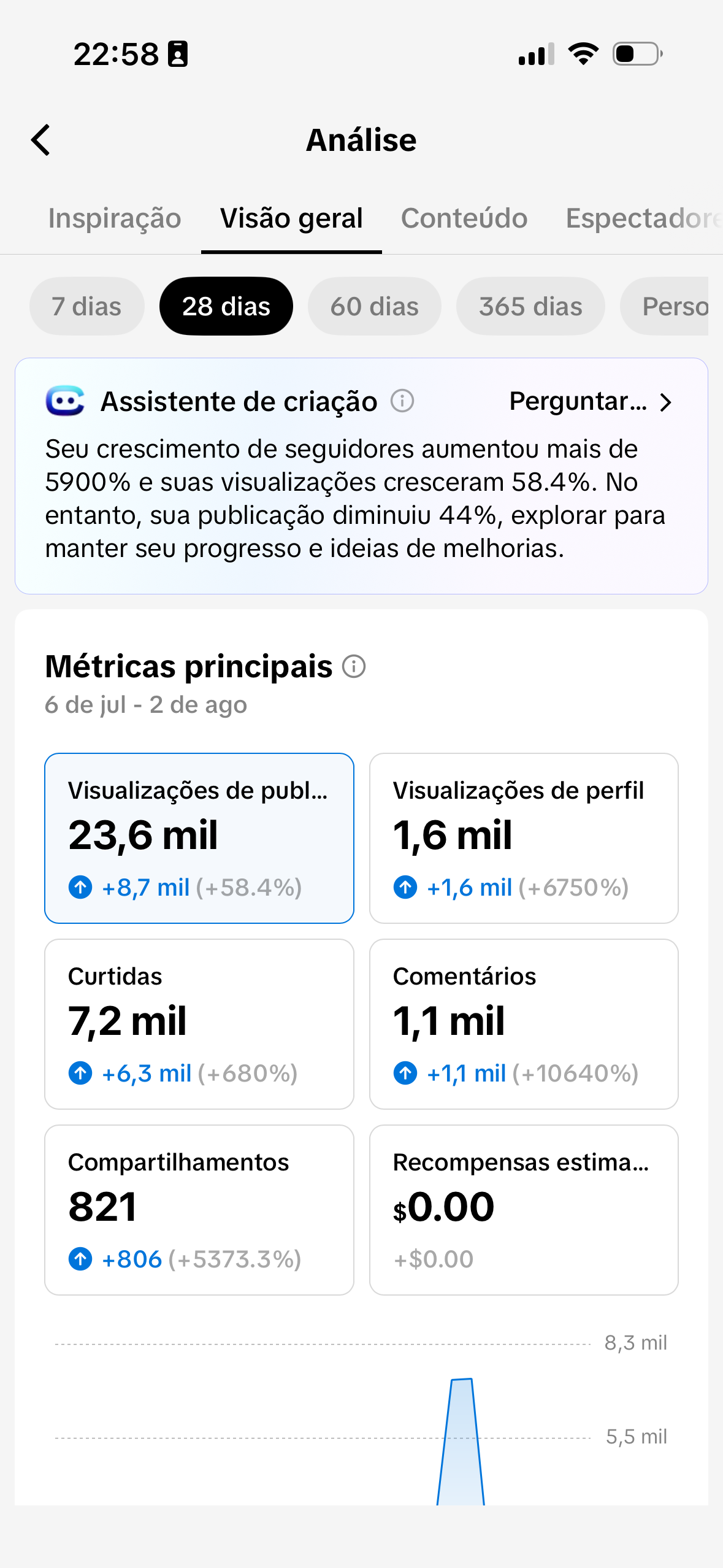Switch to the Inspiração tab
723x1568 pixels.
115,218
